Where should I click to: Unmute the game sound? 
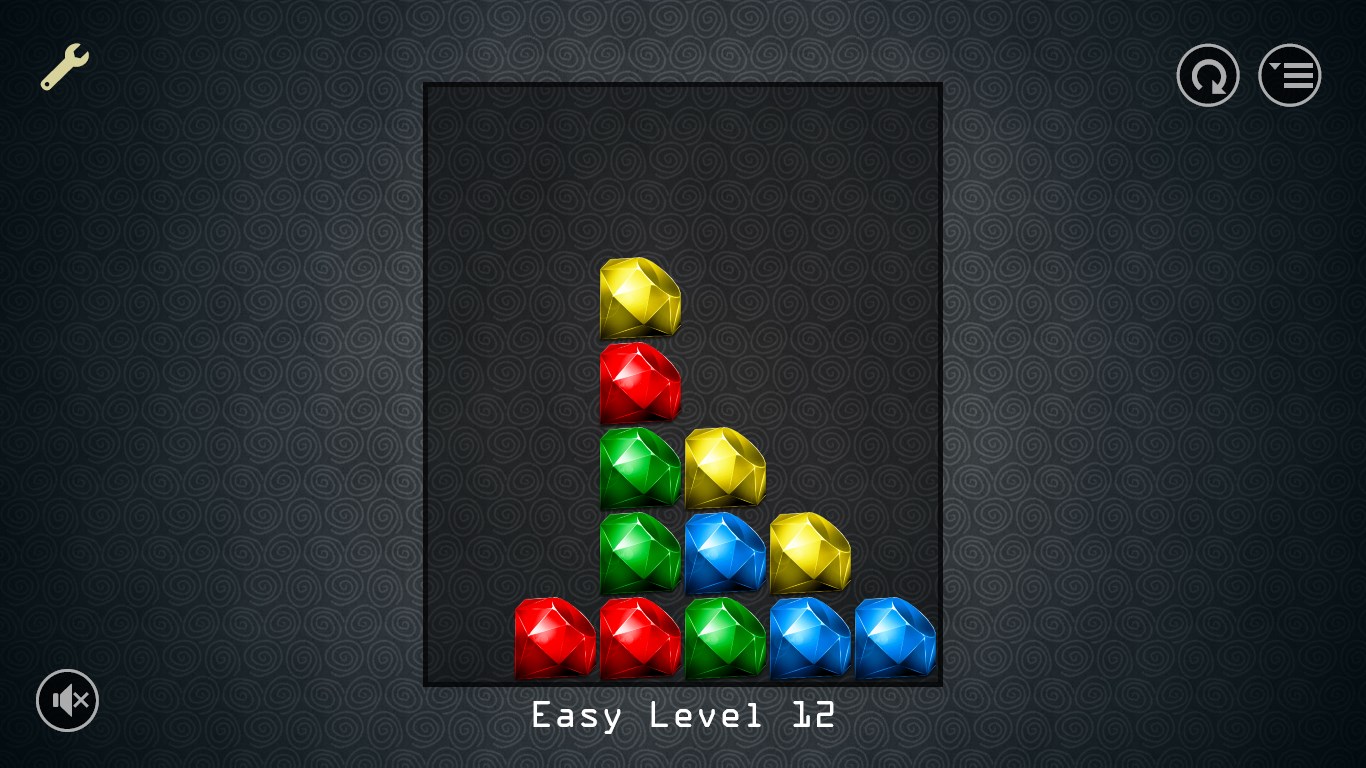point(67,700)
